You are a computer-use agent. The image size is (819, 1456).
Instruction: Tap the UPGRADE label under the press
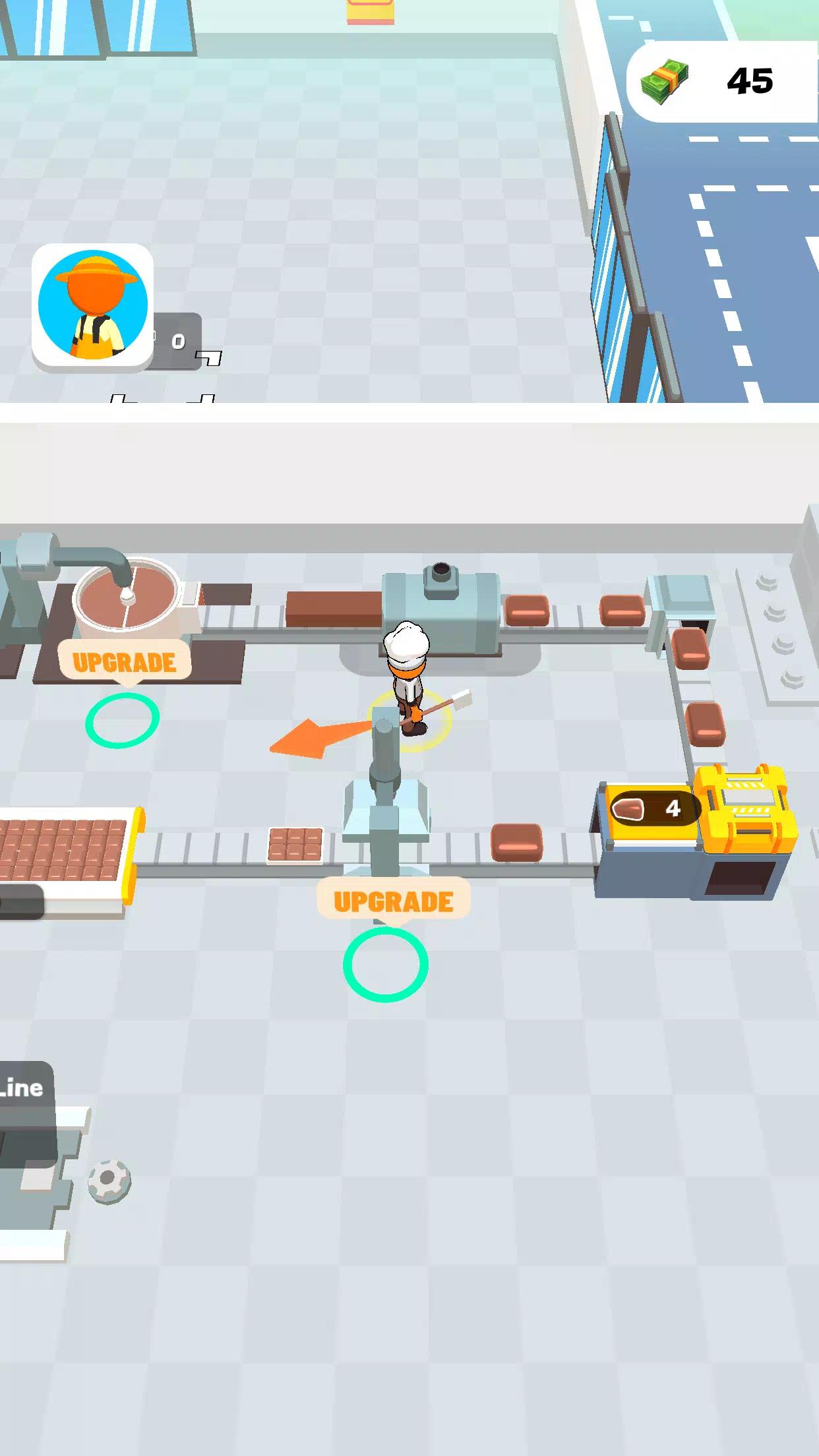394,901
